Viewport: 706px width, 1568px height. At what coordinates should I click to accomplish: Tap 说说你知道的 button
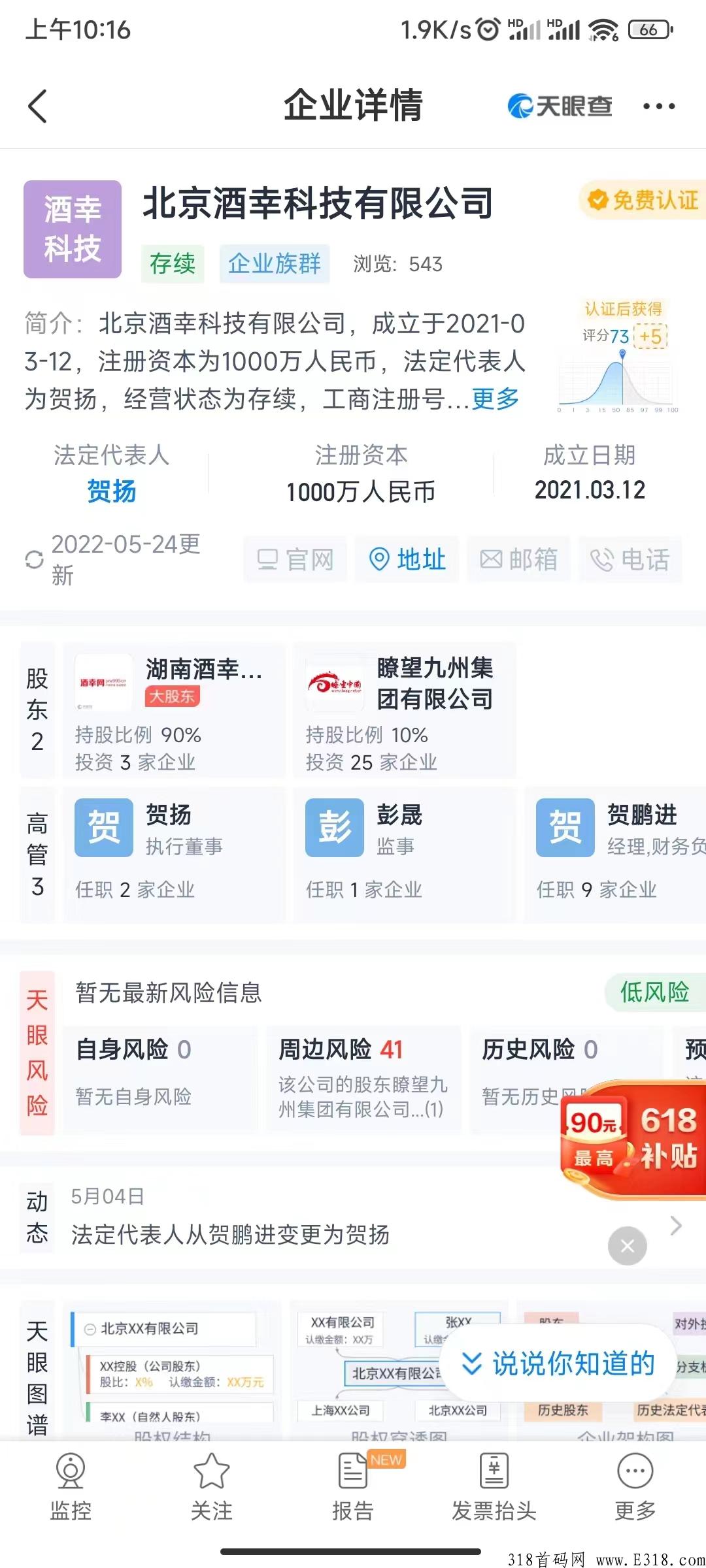pyautogui.click(x=558, y=1364)
